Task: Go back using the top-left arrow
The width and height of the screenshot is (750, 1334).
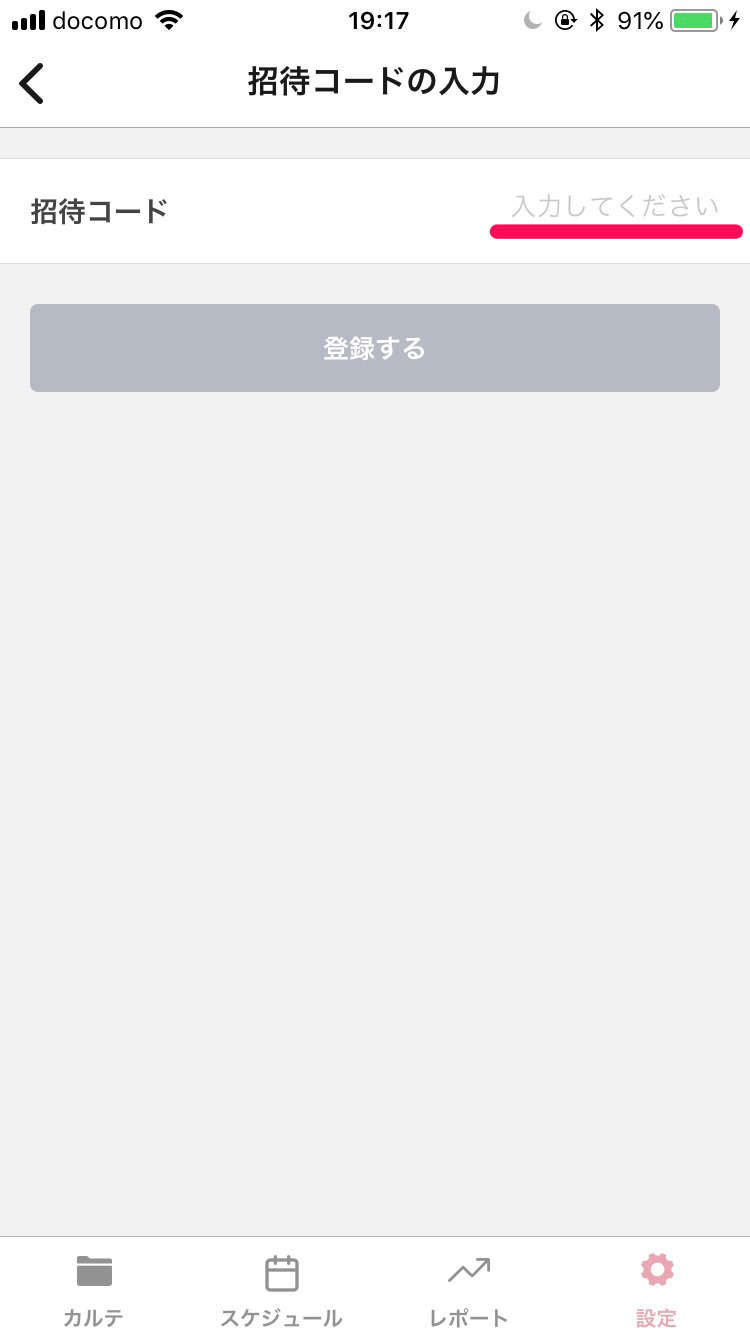Action: (x=32, y=82)
